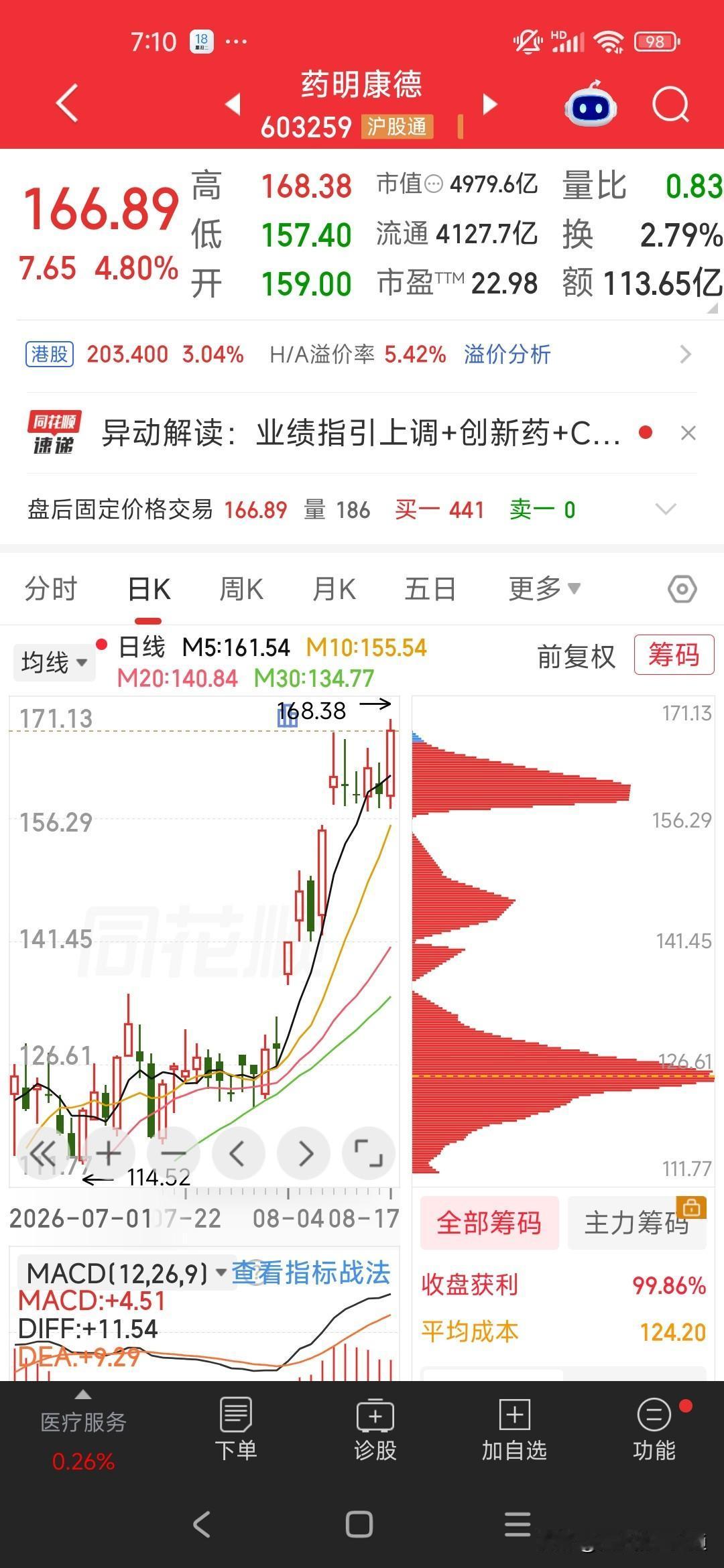
Task: Dismiss the 异动解读 news banner
Action: coord(688,433)
